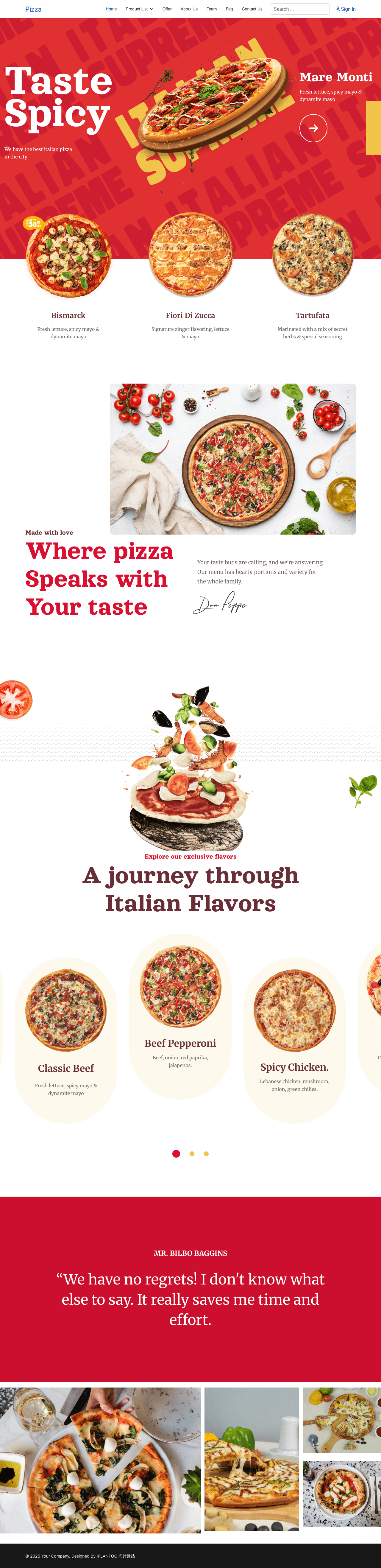Expand the Product List dropdown
This screenshot has width=381, height=1568.
139,9
